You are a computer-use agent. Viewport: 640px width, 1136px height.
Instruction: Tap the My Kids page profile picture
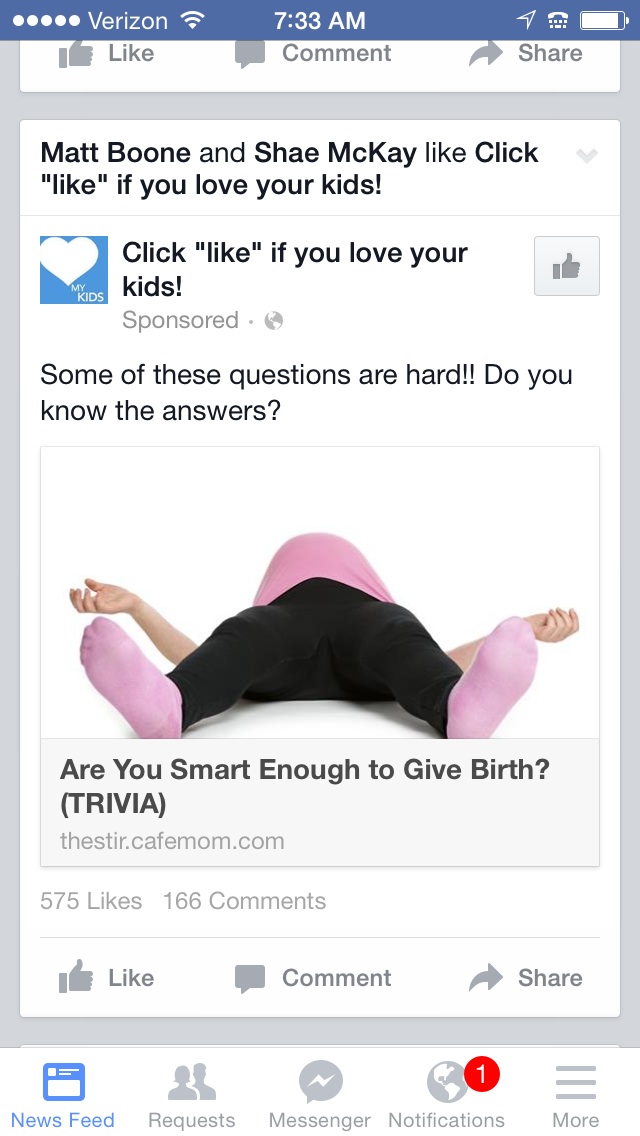coord(73,270)
